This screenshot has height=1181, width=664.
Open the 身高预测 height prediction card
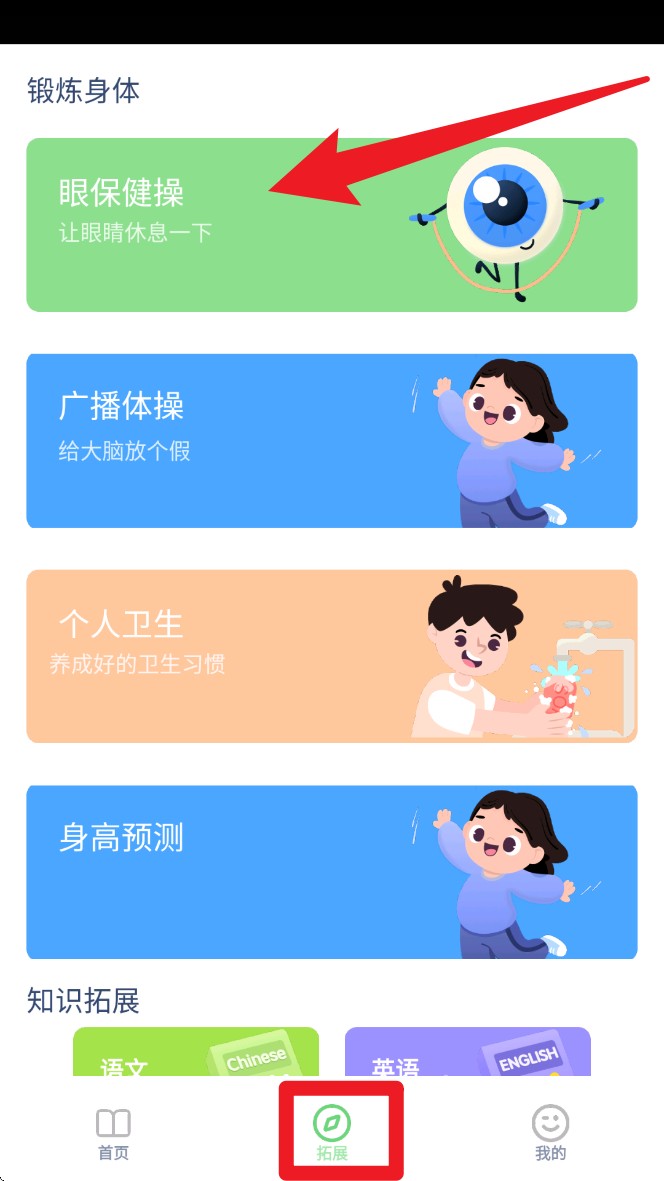pyautogui.click(x=331, y=871)
